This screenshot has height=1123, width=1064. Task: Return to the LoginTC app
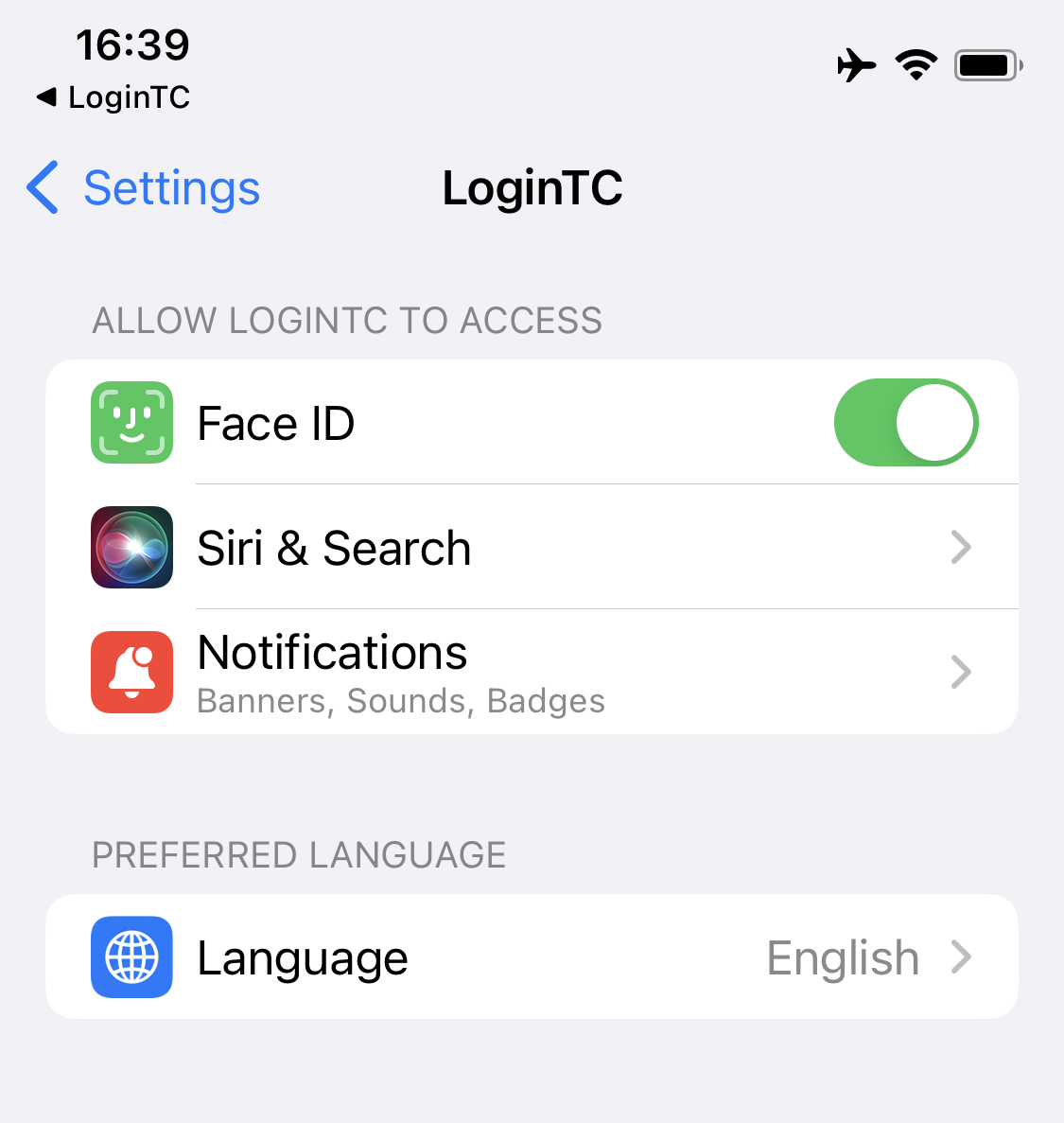pyautogui.click(x=113, y=97)
